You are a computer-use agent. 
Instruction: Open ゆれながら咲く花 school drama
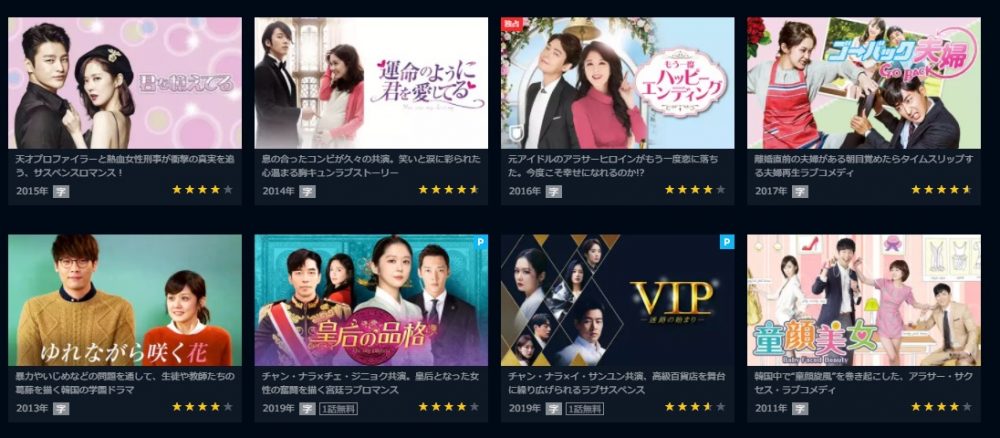coord(125,301)
